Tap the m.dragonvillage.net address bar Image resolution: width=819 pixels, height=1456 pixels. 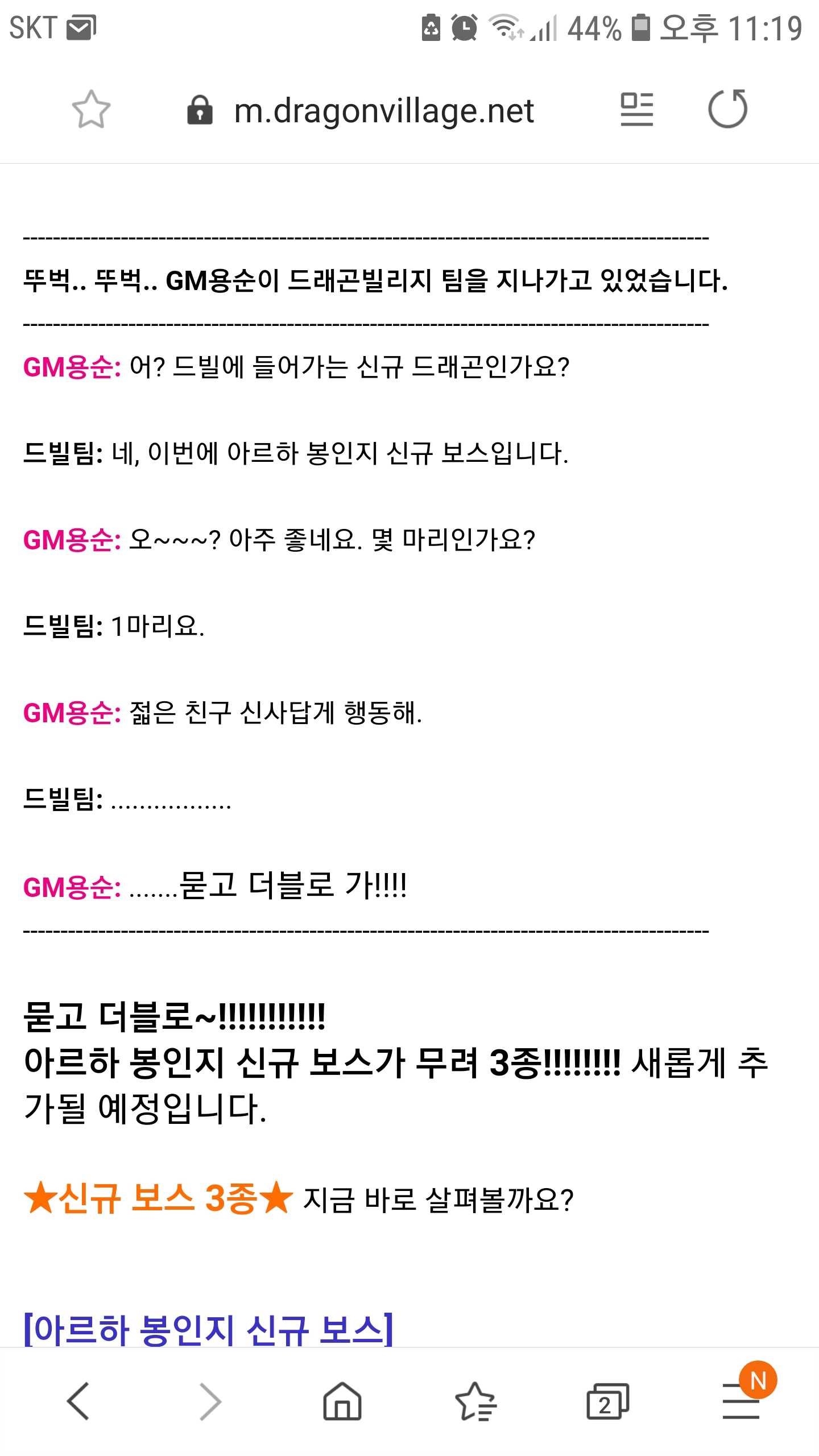[x=361, y=110]
